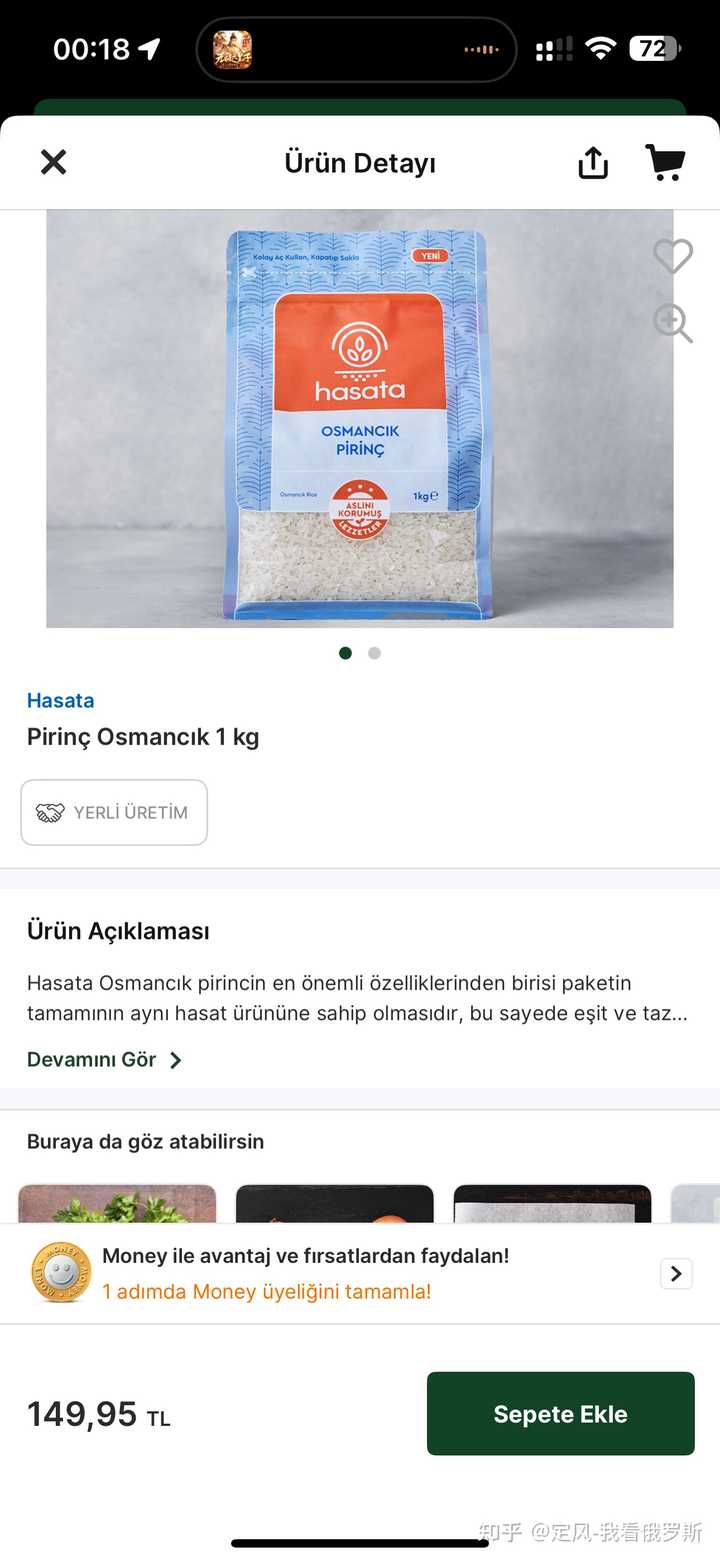
Task: Open the Hasata rice product photo
Action: pos(358,420)
